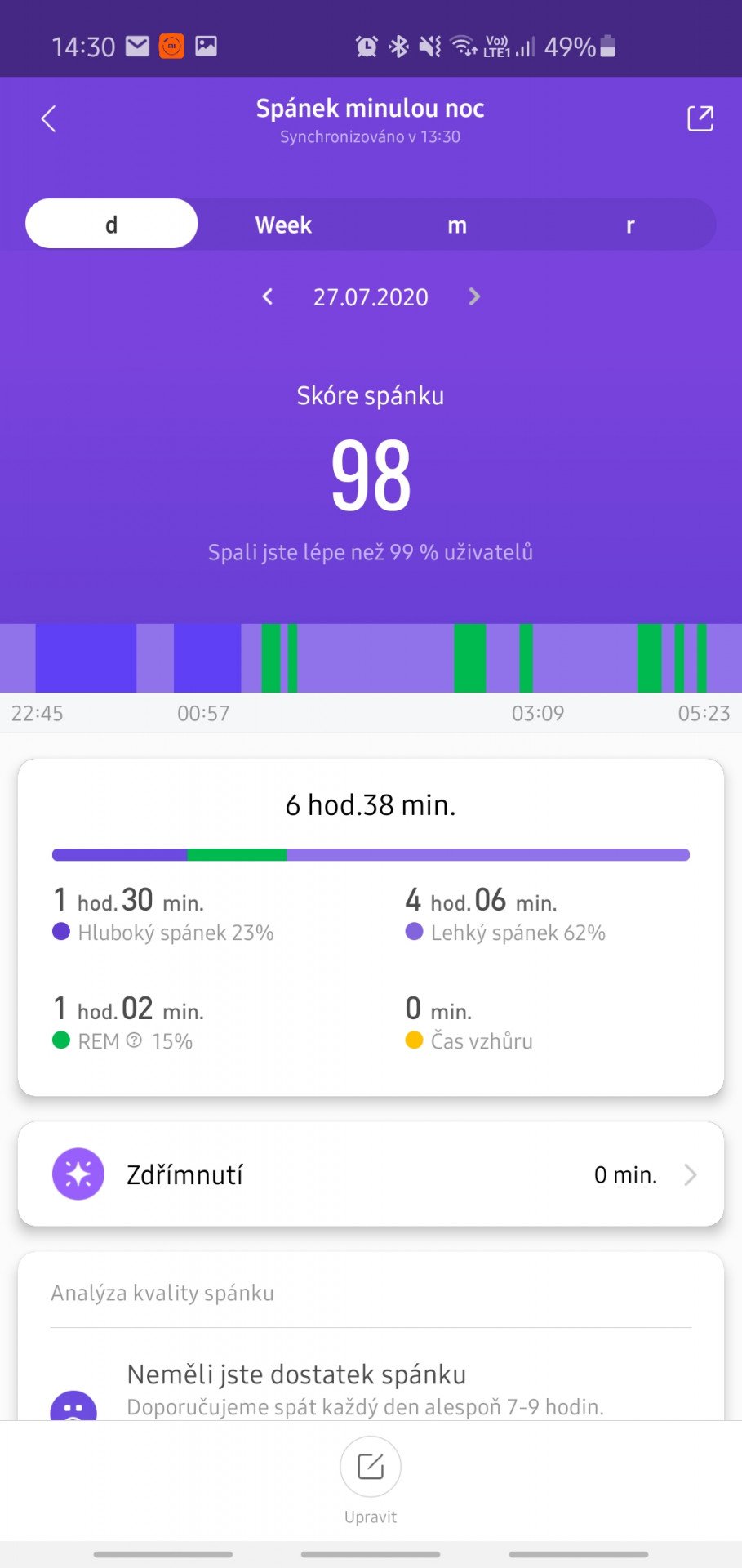The width and height of the screenshot is (742, 1568).
Task: Share the sleep report
Action: 700,118
